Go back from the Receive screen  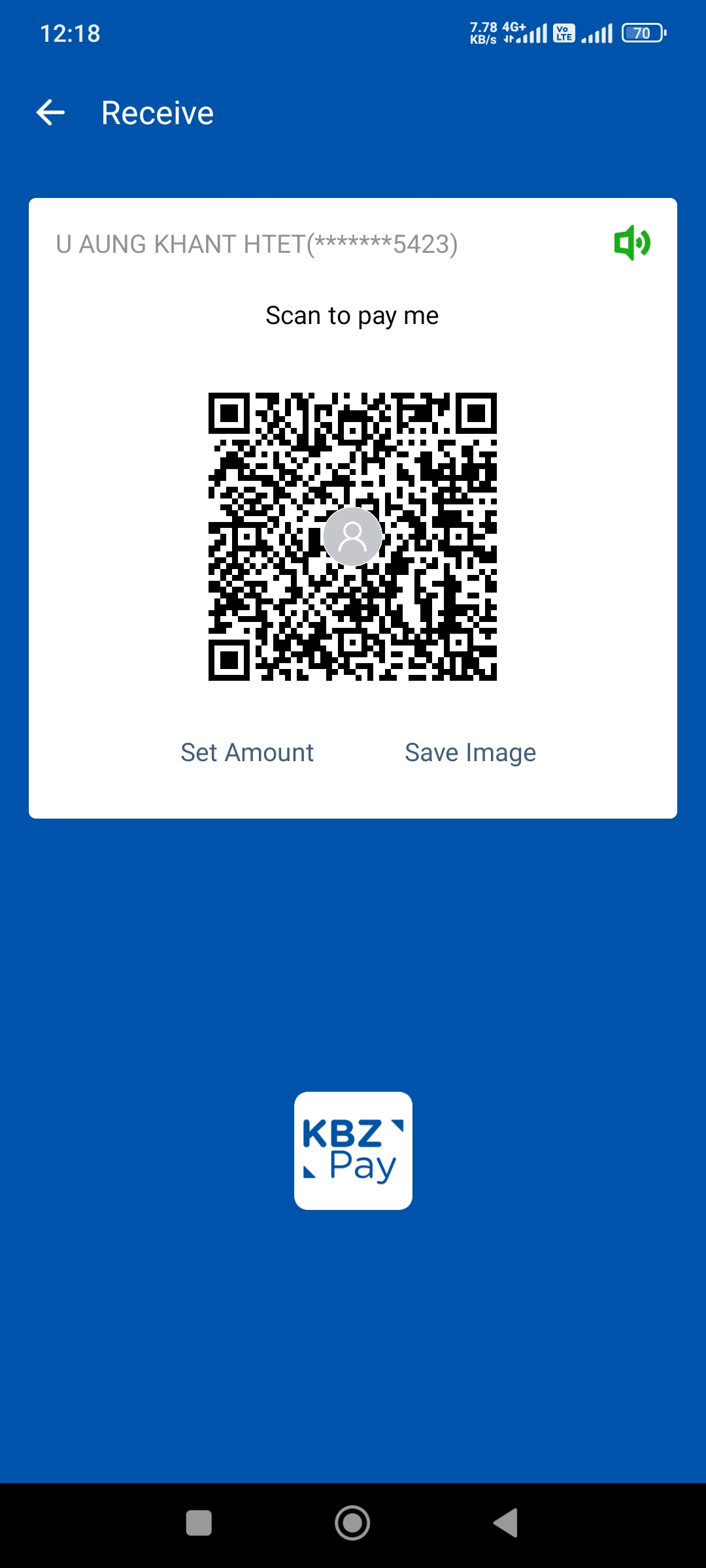click(x=50, y=112)
